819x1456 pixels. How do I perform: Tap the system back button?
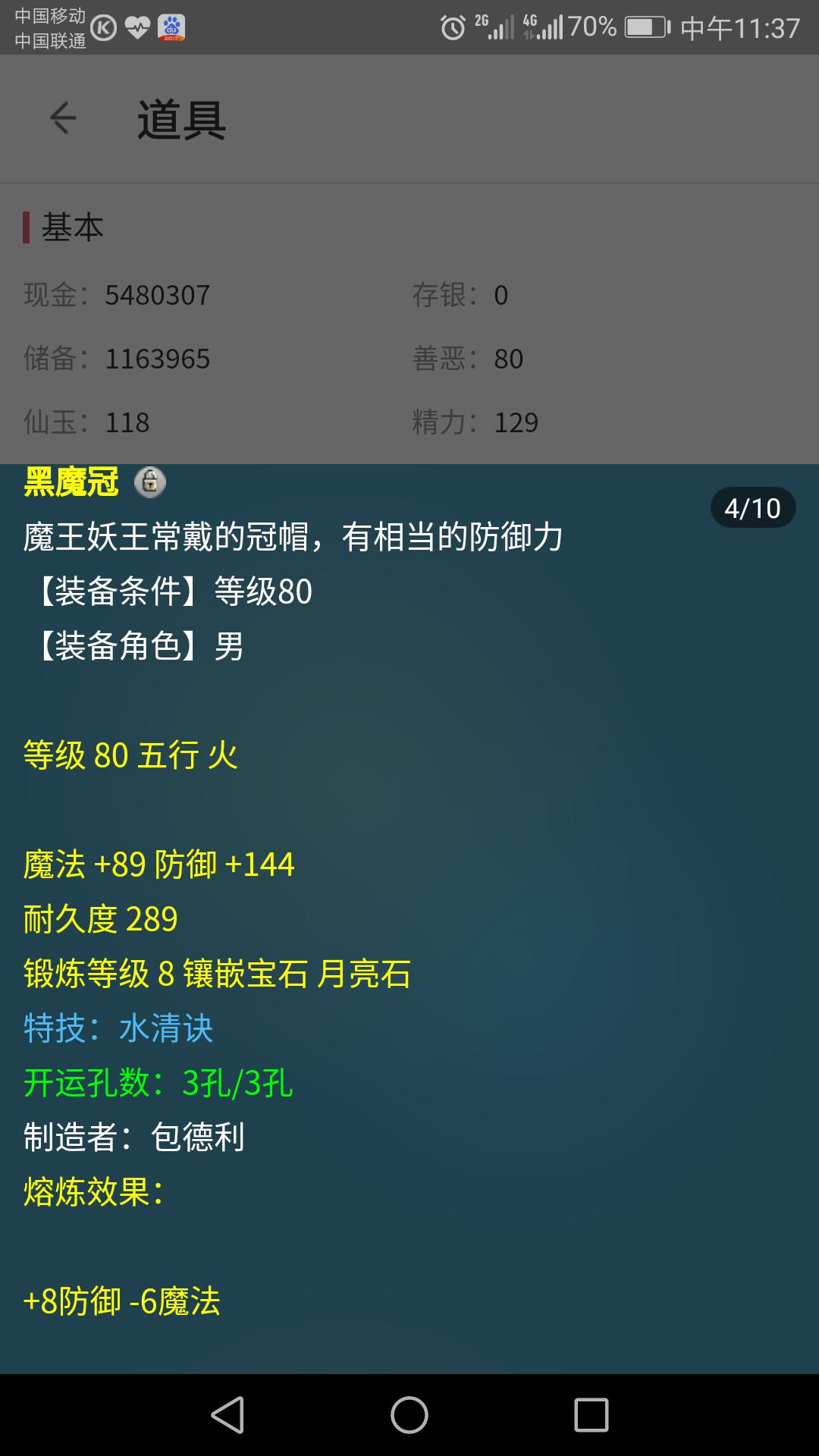click(x=227, y=1415)
